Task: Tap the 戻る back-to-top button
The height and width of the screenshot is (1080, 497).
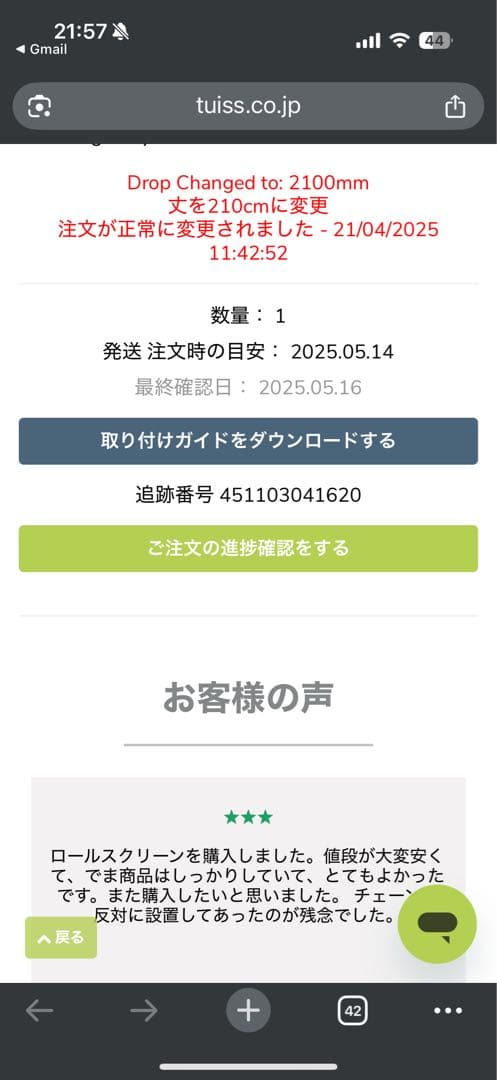Action: 61,937
